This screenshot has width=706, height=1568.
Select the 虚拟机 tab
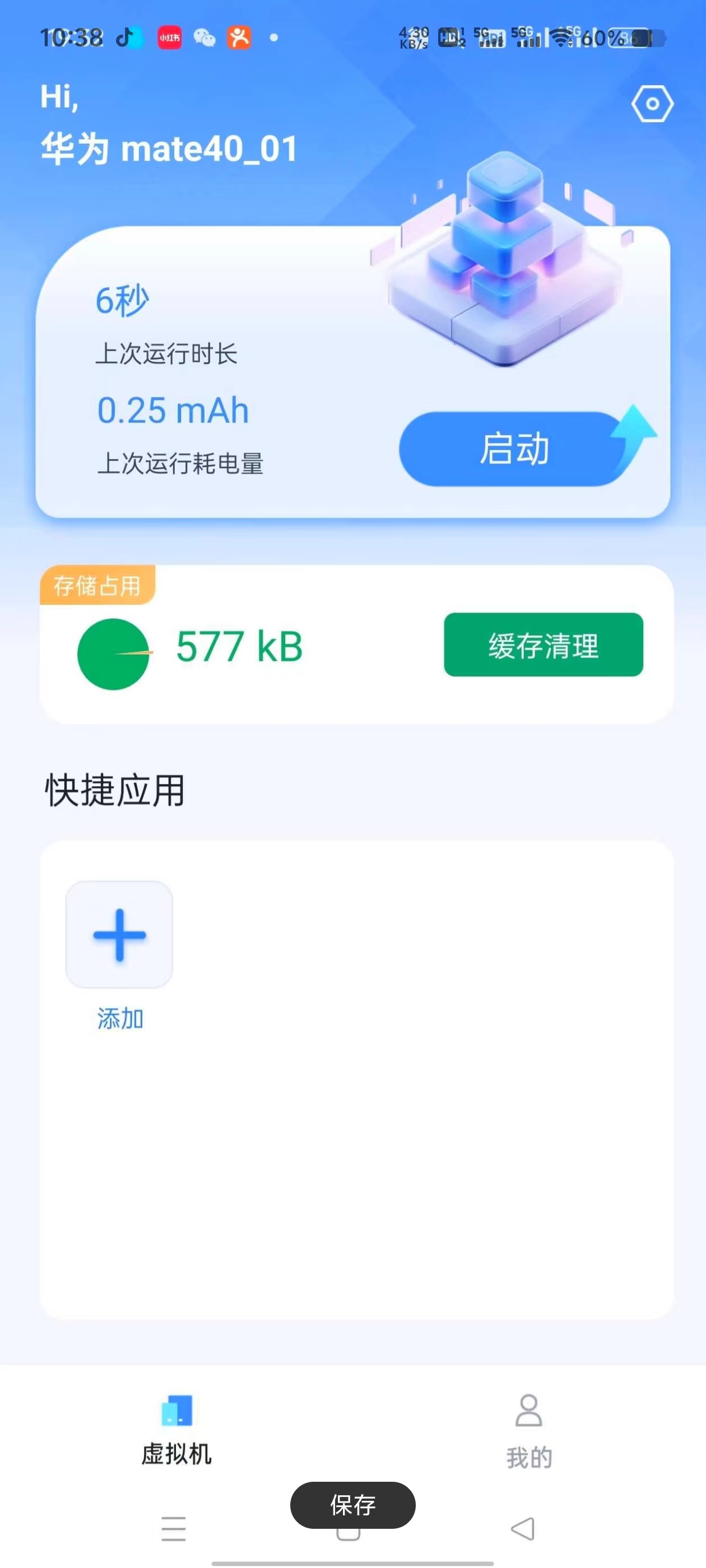[x=176, y=1430]
